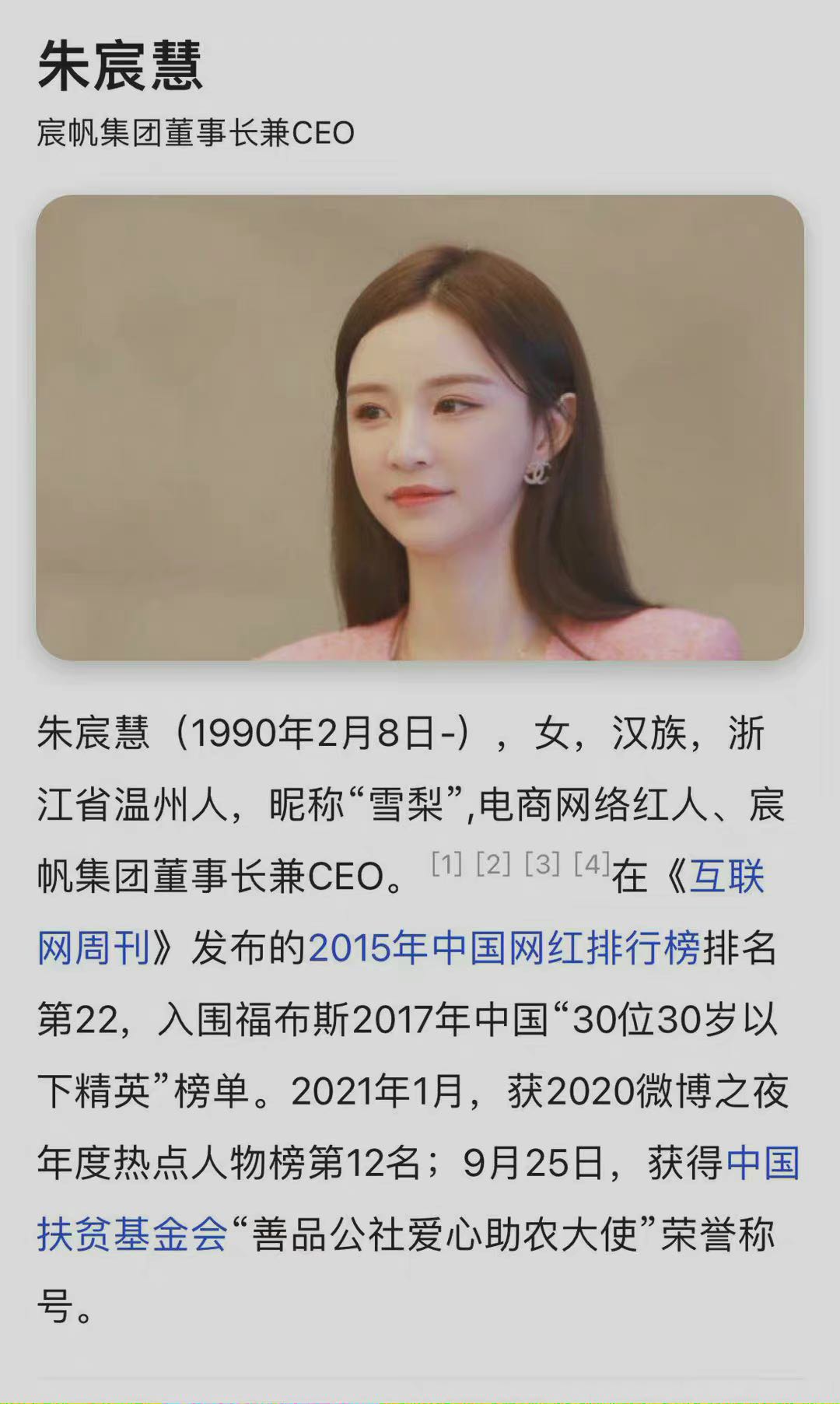Tap citation reference [3]
840x1404 pixels.
542,863
